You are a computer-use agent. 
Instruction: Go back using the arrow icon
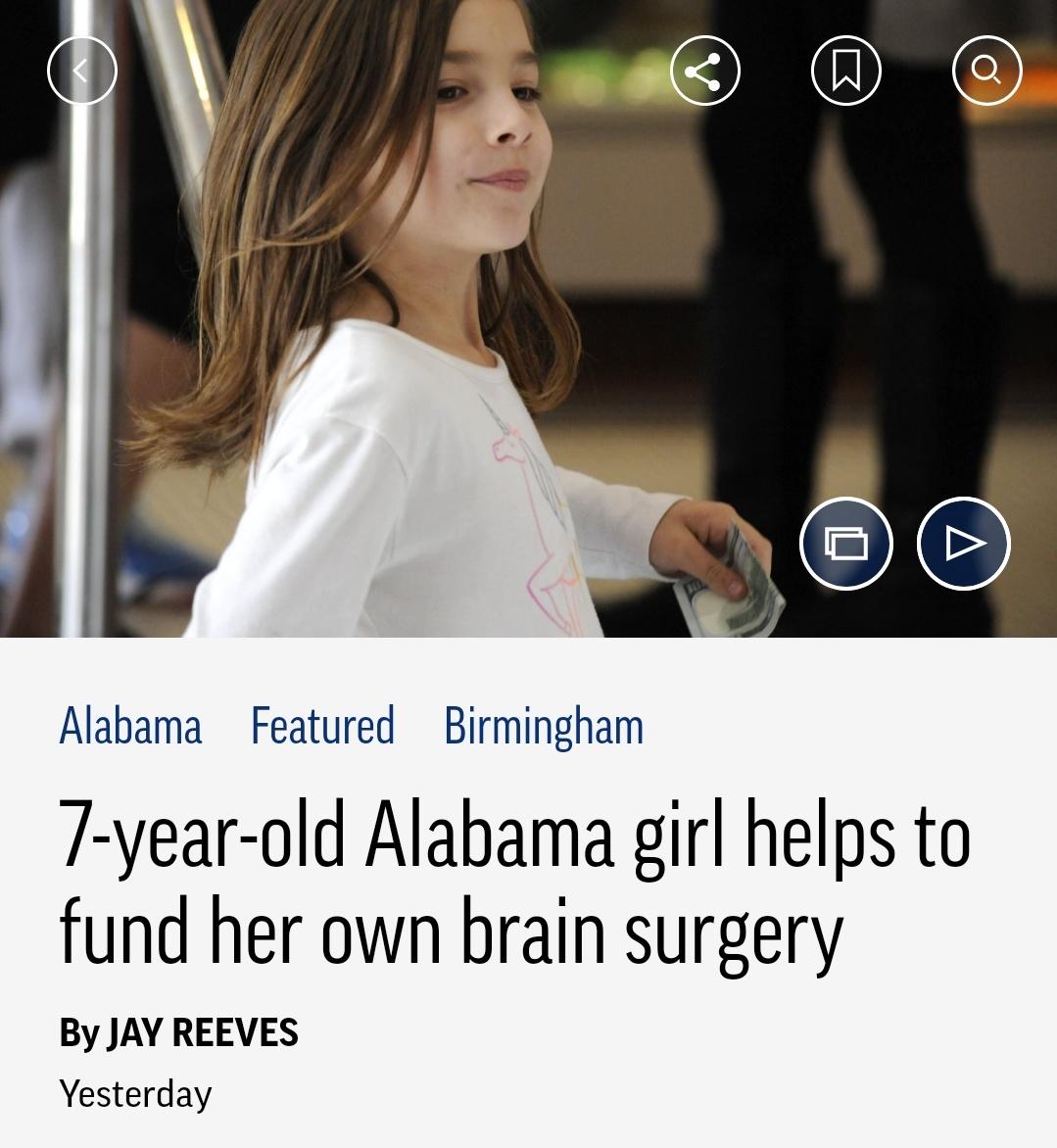pos(82,71)
